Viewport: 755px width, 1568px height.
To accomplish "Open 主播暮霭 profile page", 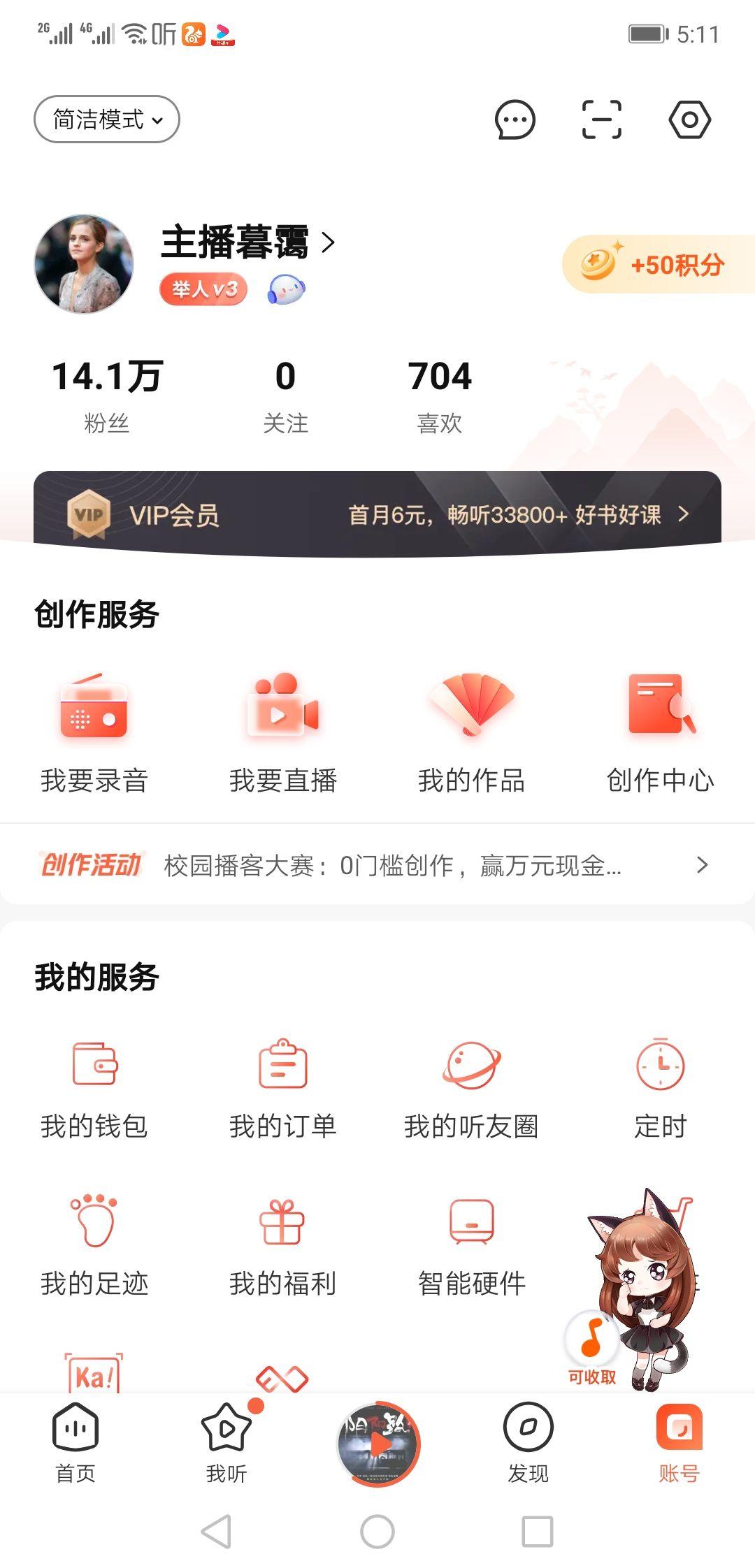I will click(x=247, y=242).
